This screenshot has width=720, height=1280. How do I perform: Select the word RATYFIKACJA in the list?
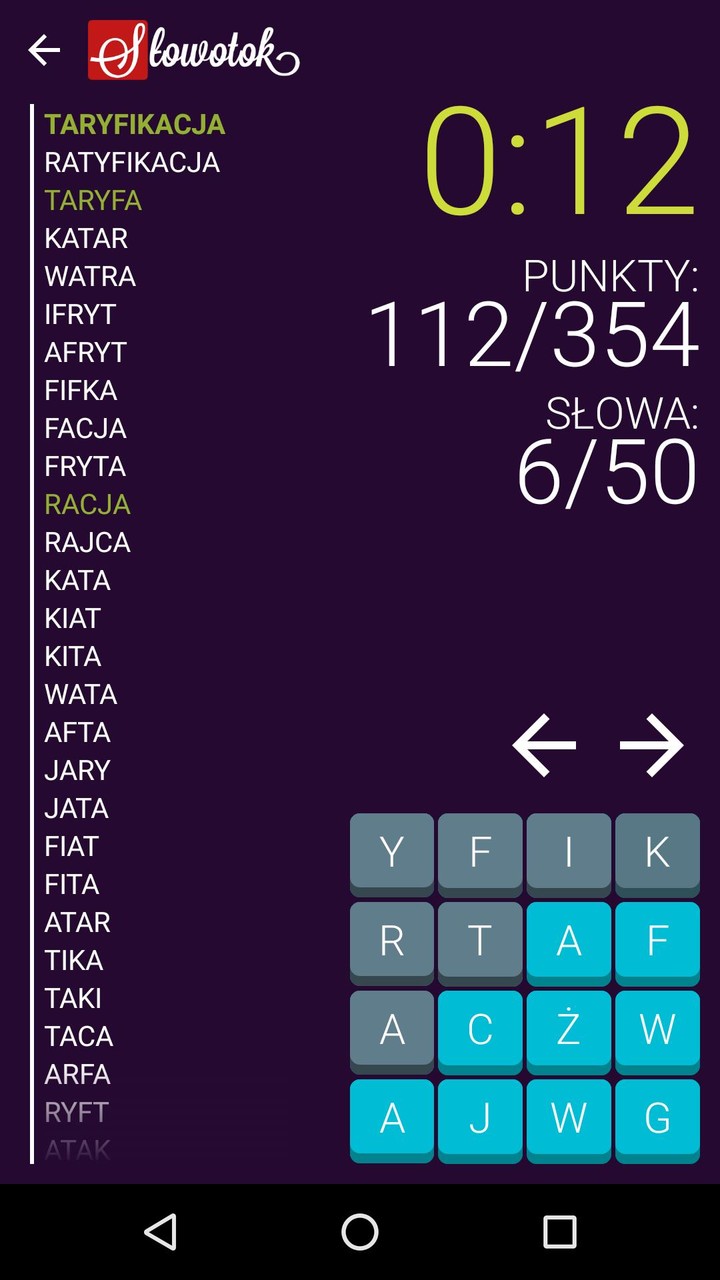(x=133, y=162)
